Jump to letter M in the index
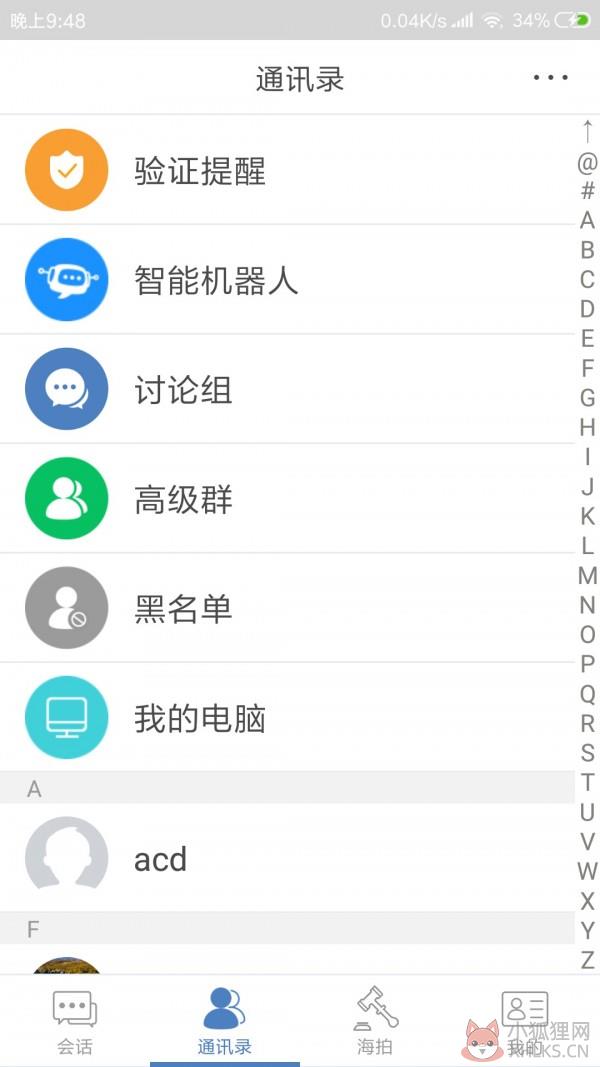 point(587,576)
